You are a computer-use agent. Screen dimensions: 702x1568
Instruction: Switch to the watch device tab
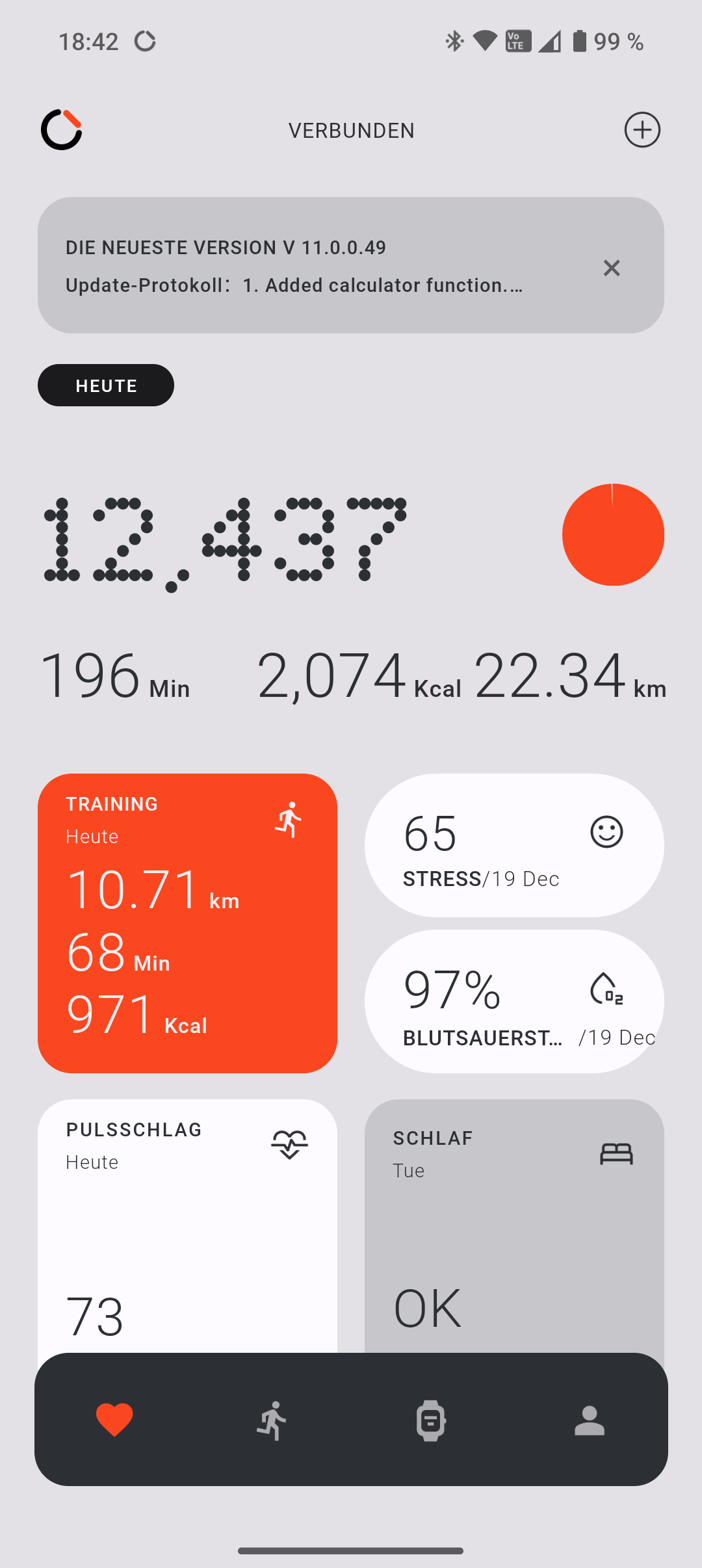tap(430, 1420)
